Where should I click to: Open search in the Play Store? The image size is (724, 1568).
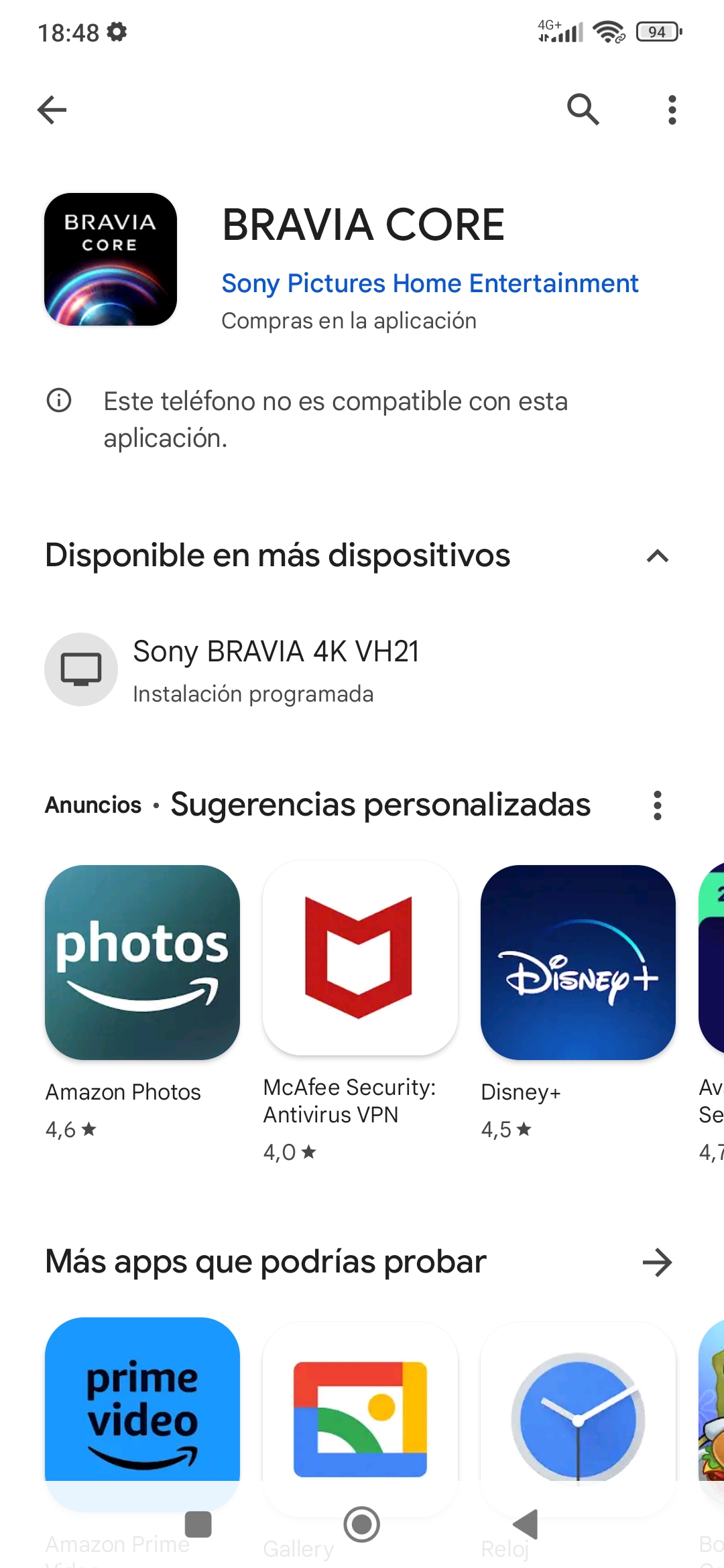[x=583, y=110]
